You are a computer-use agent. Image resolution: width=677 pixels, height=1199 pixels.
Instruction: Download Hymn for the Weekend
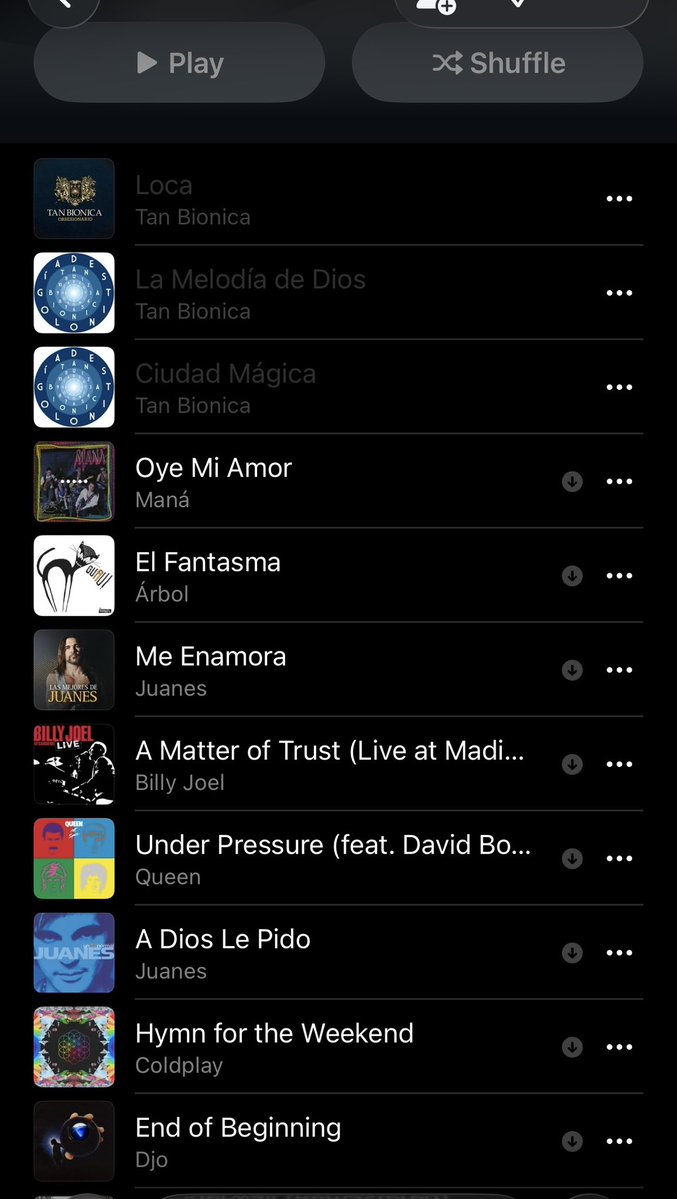(572, 1047)
